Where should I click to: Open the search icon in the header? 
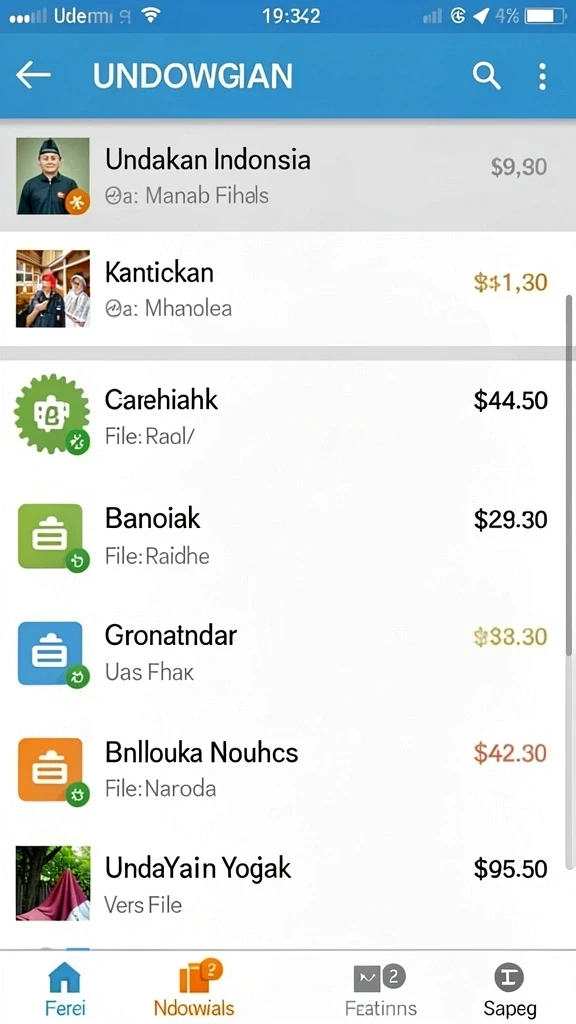(x=487, y=76)
